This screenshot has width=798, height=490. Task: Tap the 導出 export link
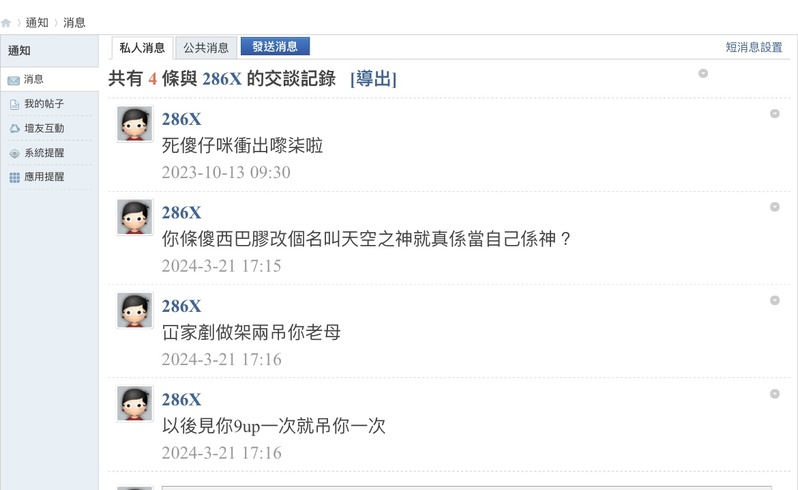[373, 79]
